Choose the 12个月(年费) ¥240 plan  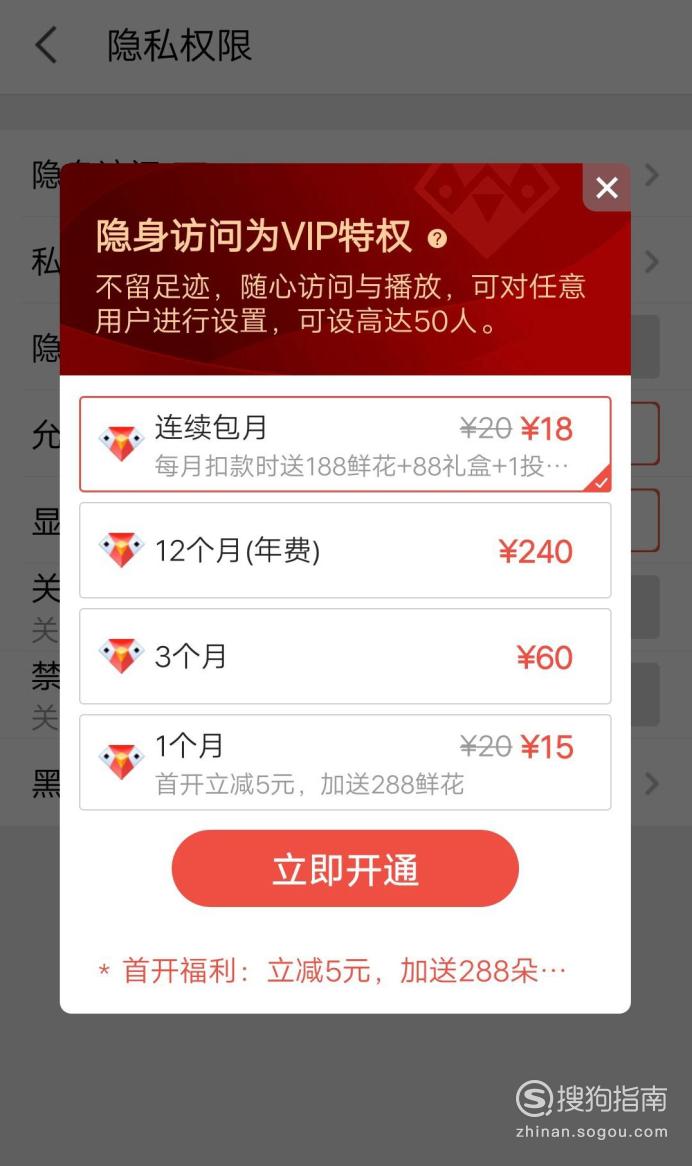coord(345,550)
